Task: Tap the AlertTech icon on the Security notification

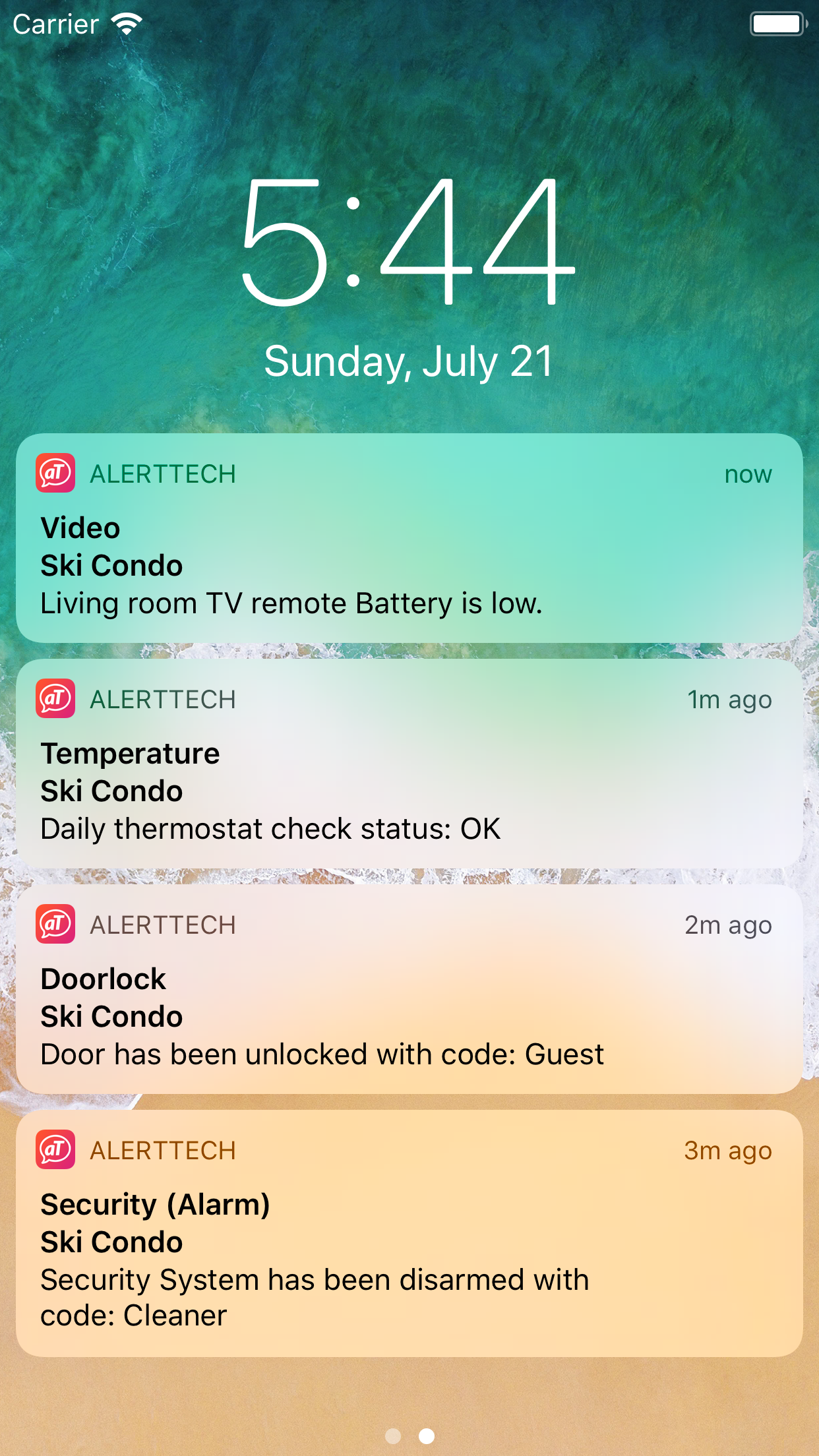Action: click(55, 1149)
